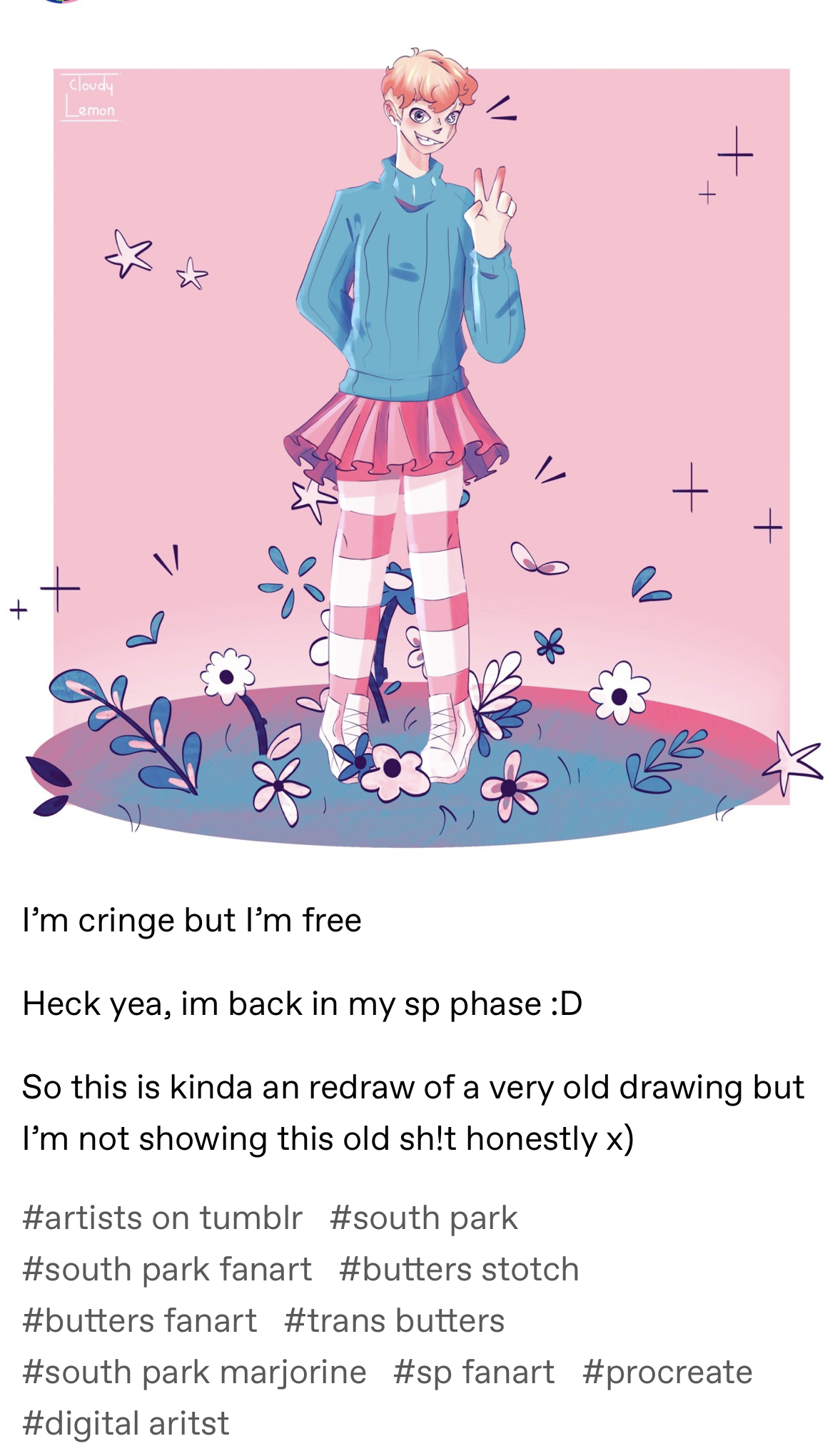
Task: Open the #south park marjorine tag
Action: click(194, 1372)
